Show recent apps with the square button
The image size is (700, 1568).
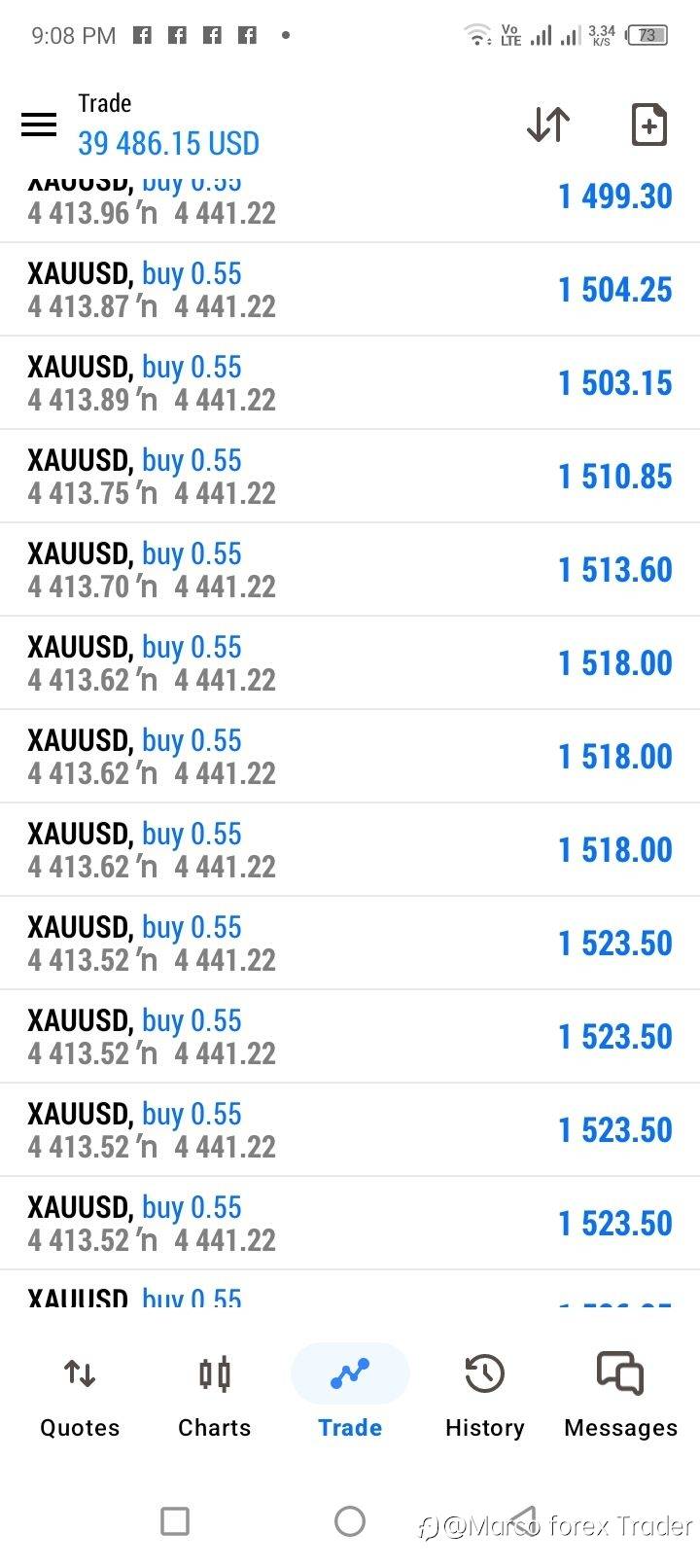point(175,1520)
